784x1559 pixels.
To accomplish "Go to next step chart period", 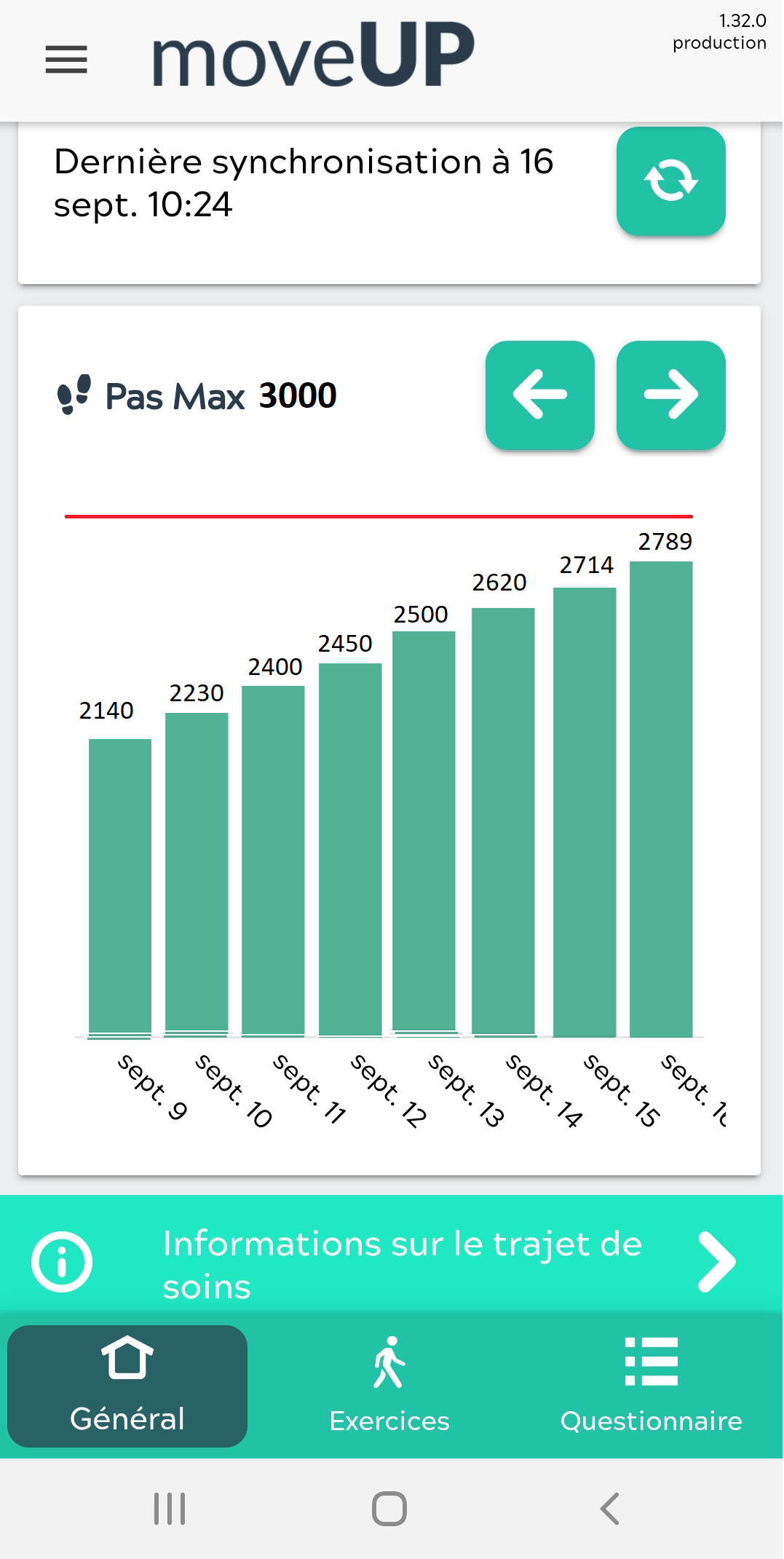I will tap(670, 395).
